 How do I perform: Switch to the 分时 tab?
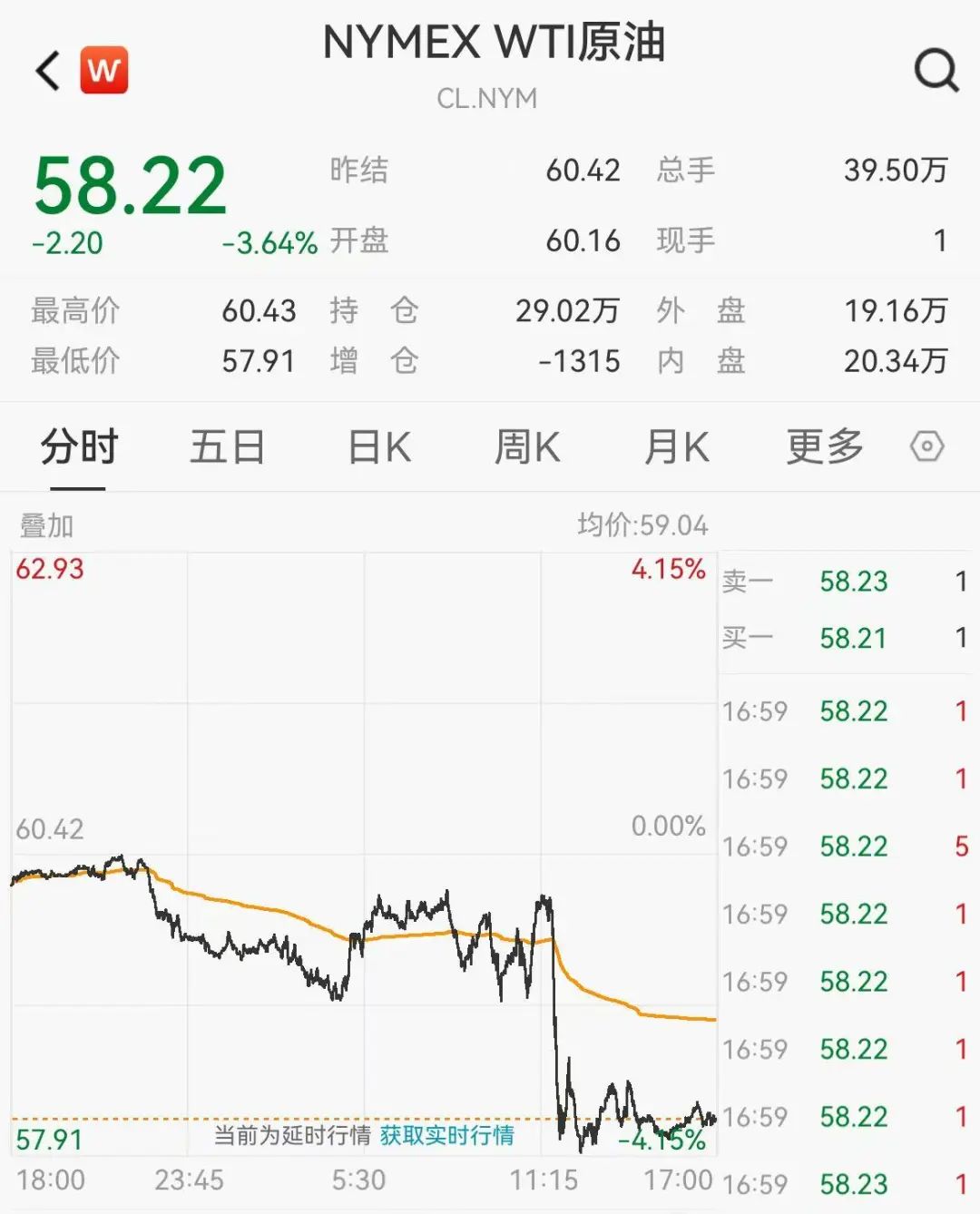point(79,447)
